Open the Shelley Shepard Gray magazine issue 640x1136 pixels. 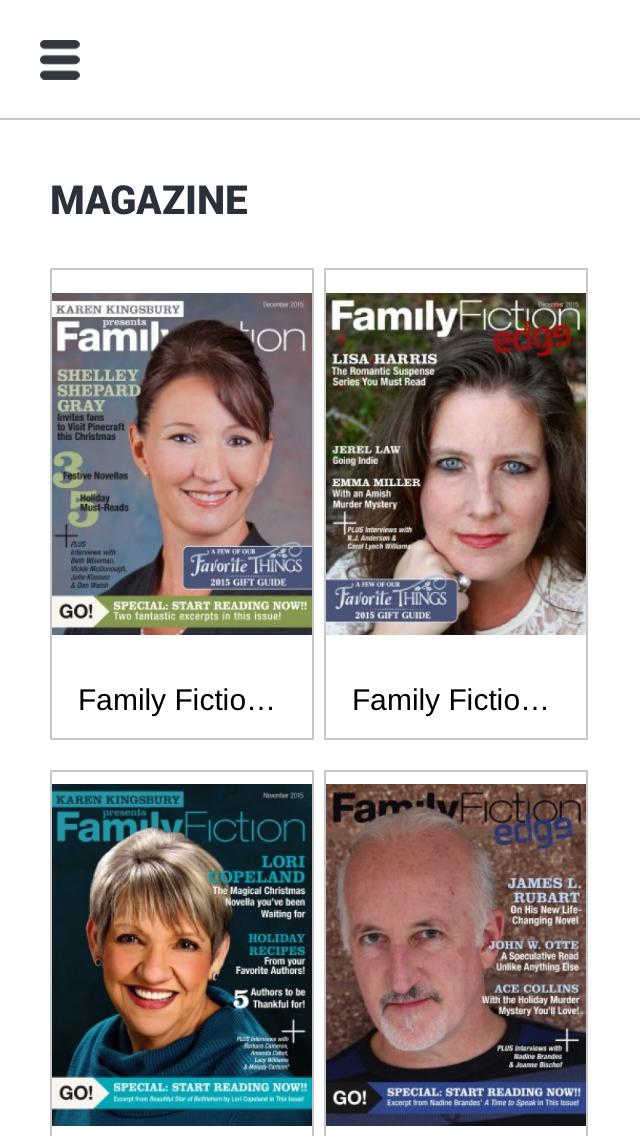(x=182, y=464)
